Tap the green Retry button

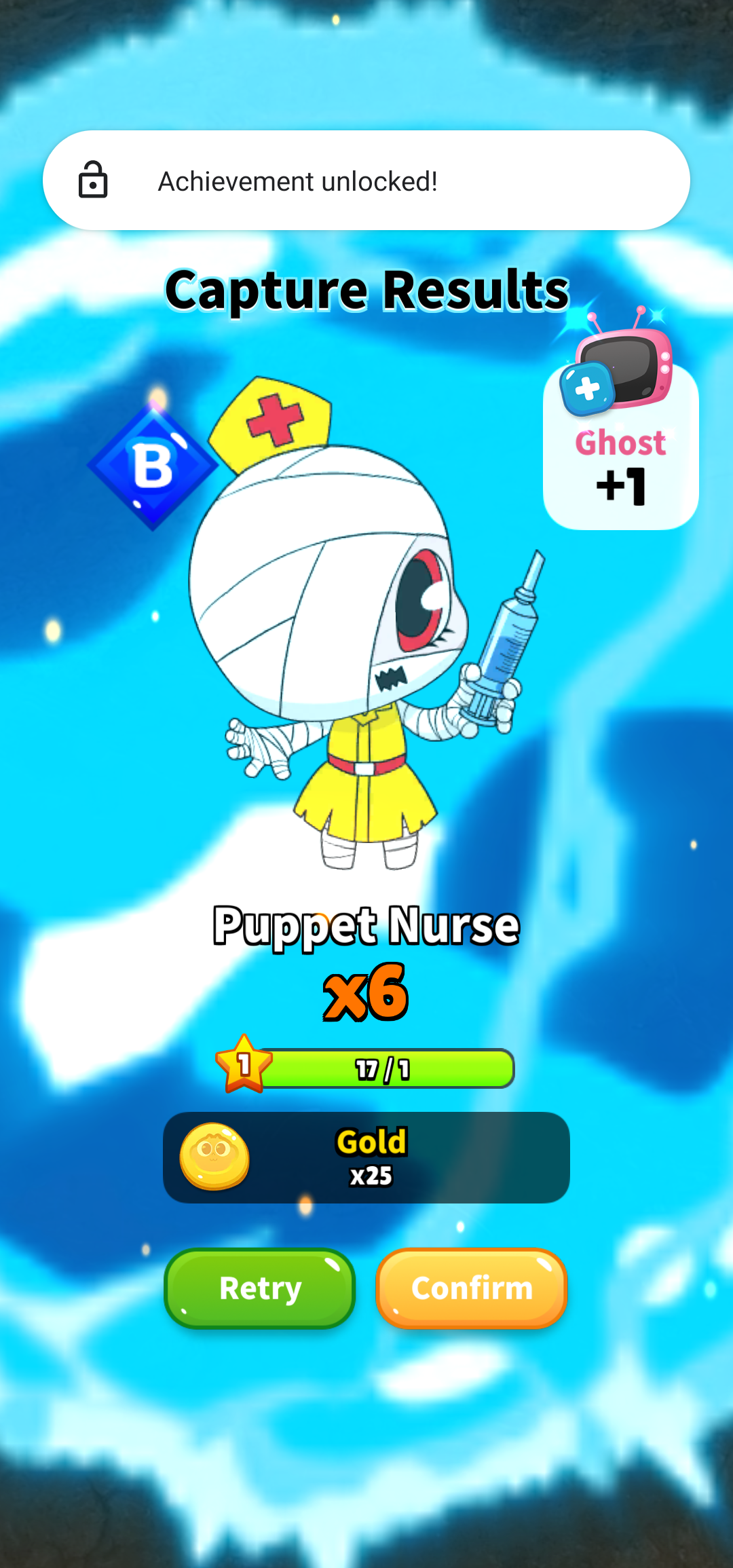coord(260,1288)
